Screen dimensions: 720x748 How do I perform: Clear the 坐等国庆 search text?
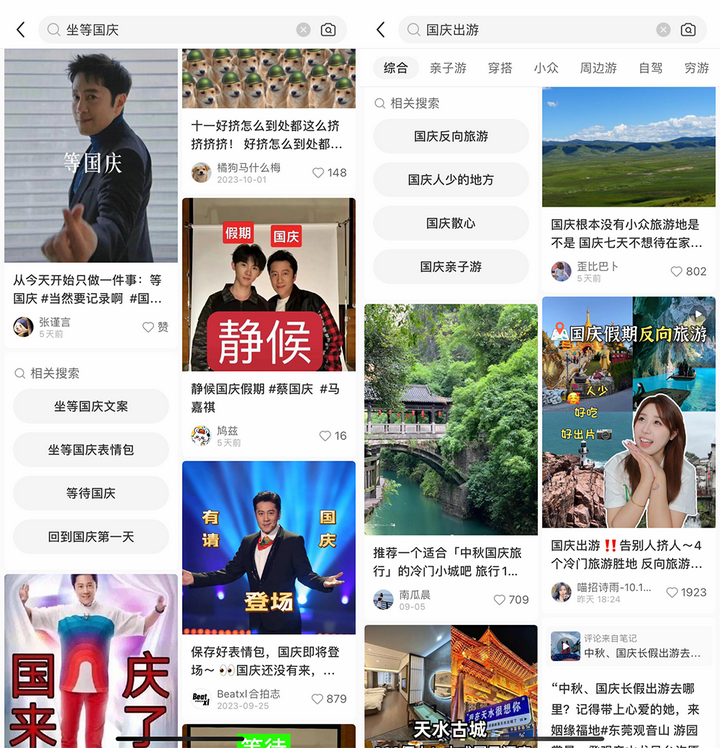(x=303, y=30)
